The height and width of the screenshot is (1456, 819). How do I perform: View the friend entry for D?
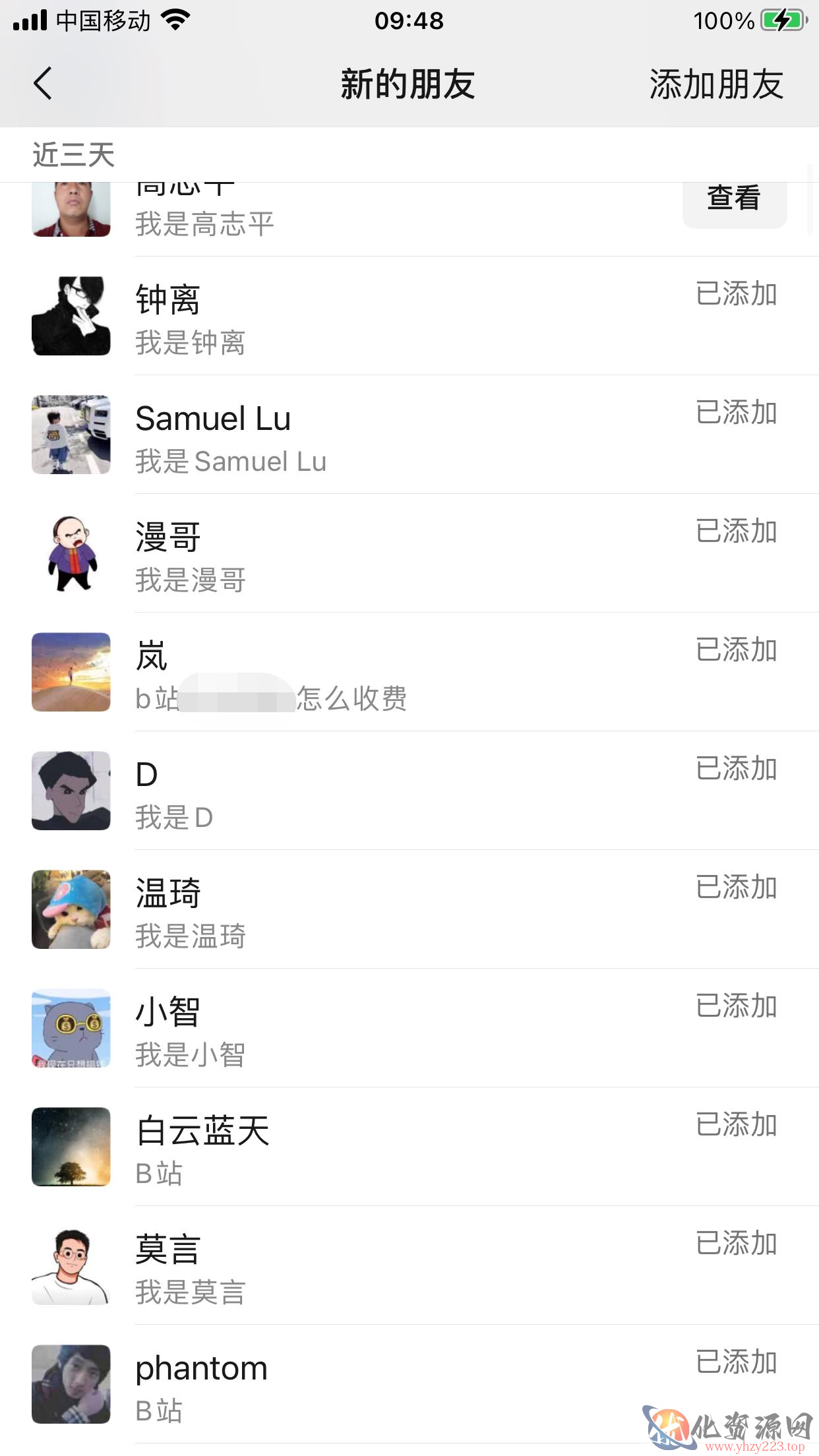(x=409, y=791)
